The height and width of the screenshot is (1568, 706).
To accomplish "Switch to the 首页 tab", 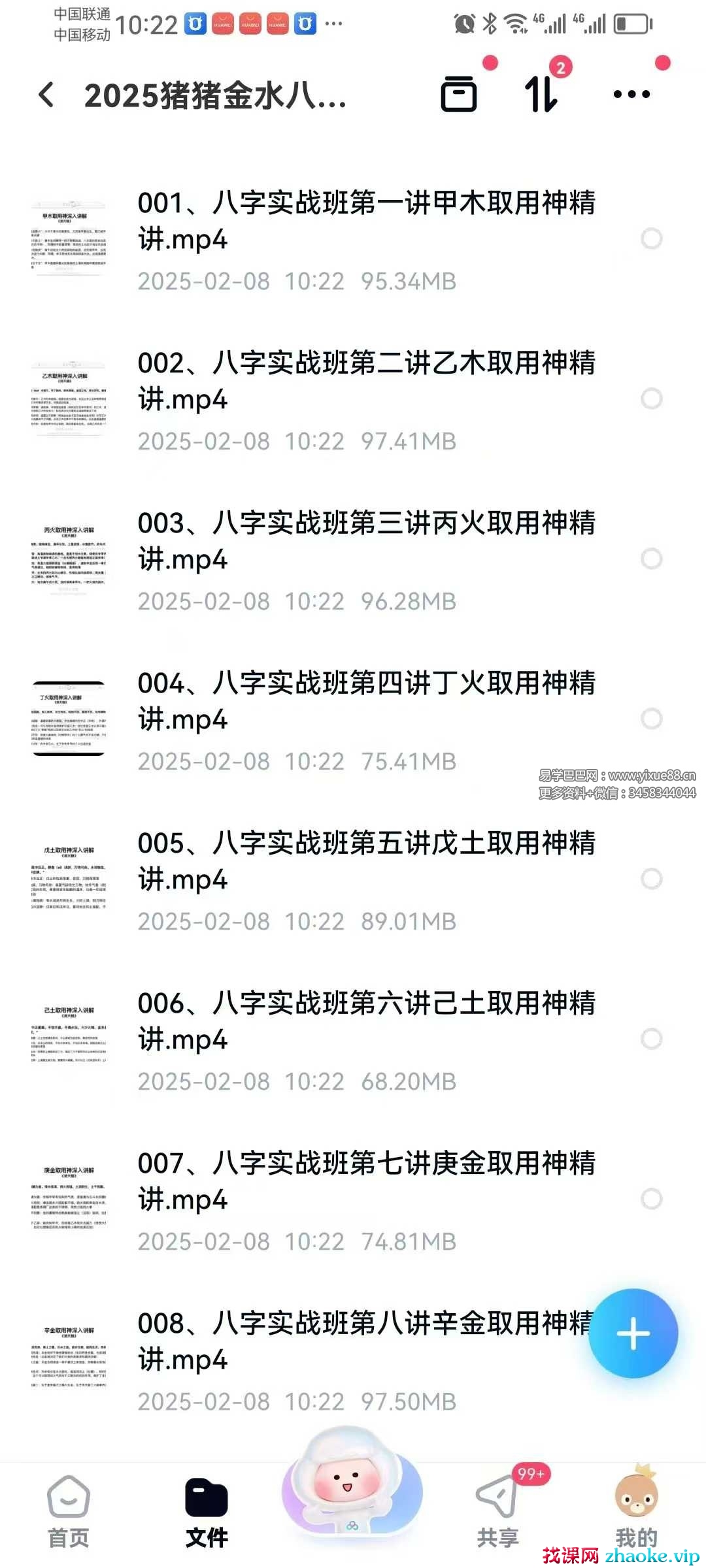I will click(x=69, y=1511).
